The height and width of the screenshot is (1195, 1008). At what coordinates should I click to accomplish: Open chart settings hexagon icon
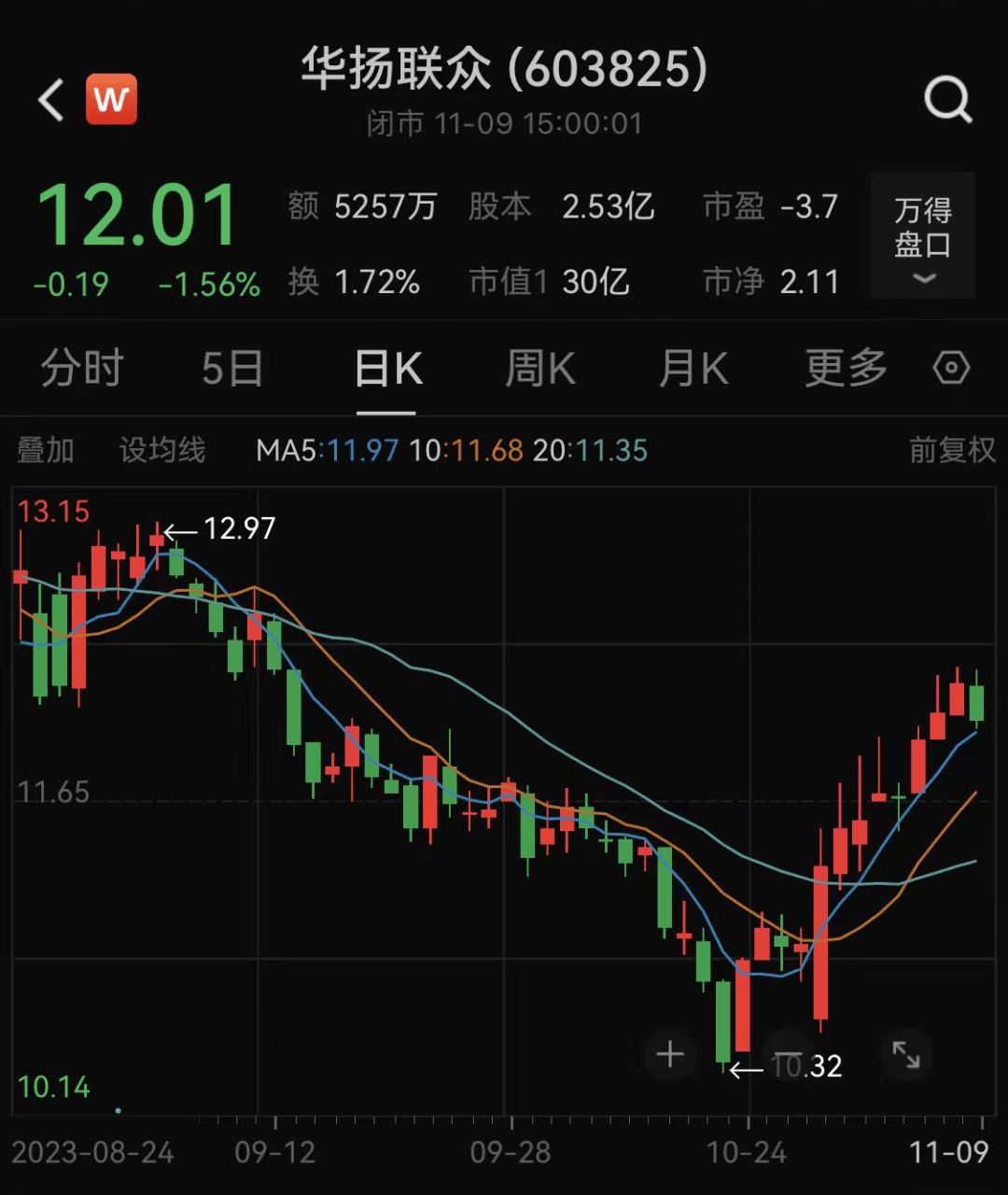pos(951,369)
